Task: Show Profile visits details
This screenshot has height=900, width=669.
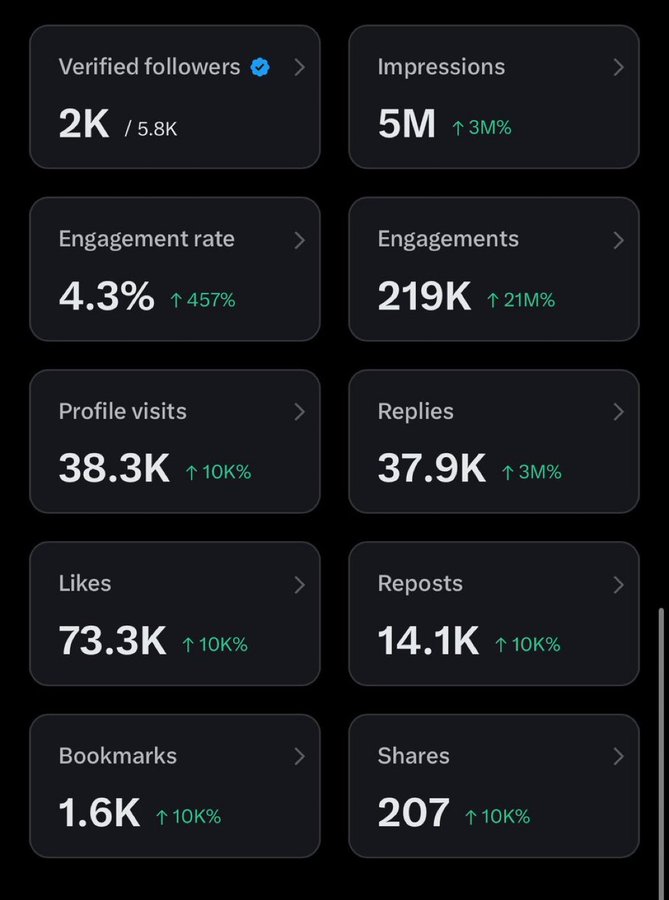Action: (x=175, y=441)
